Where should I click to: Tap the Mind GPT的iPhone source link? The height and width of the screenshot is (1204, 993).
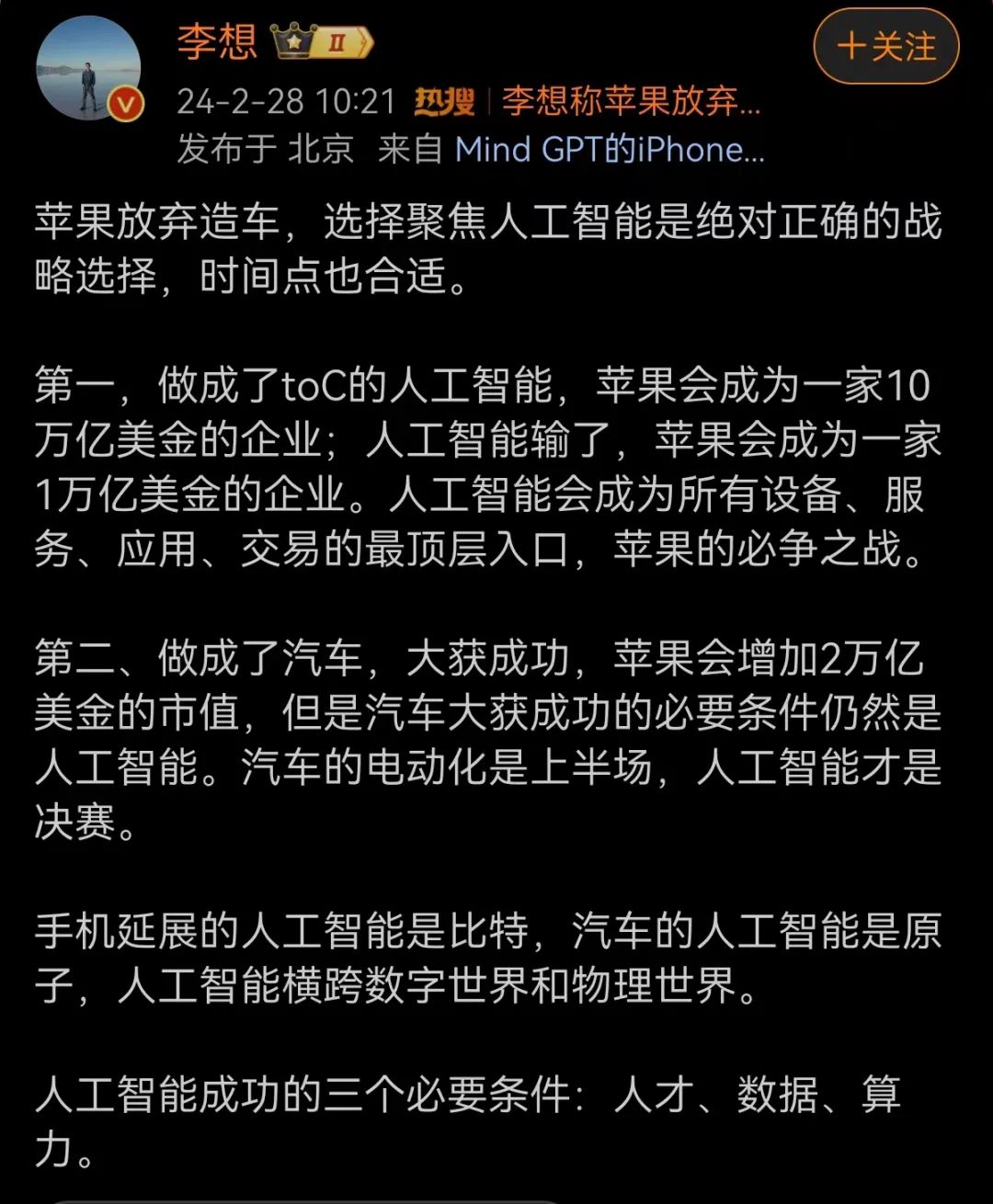pos(610,149)
